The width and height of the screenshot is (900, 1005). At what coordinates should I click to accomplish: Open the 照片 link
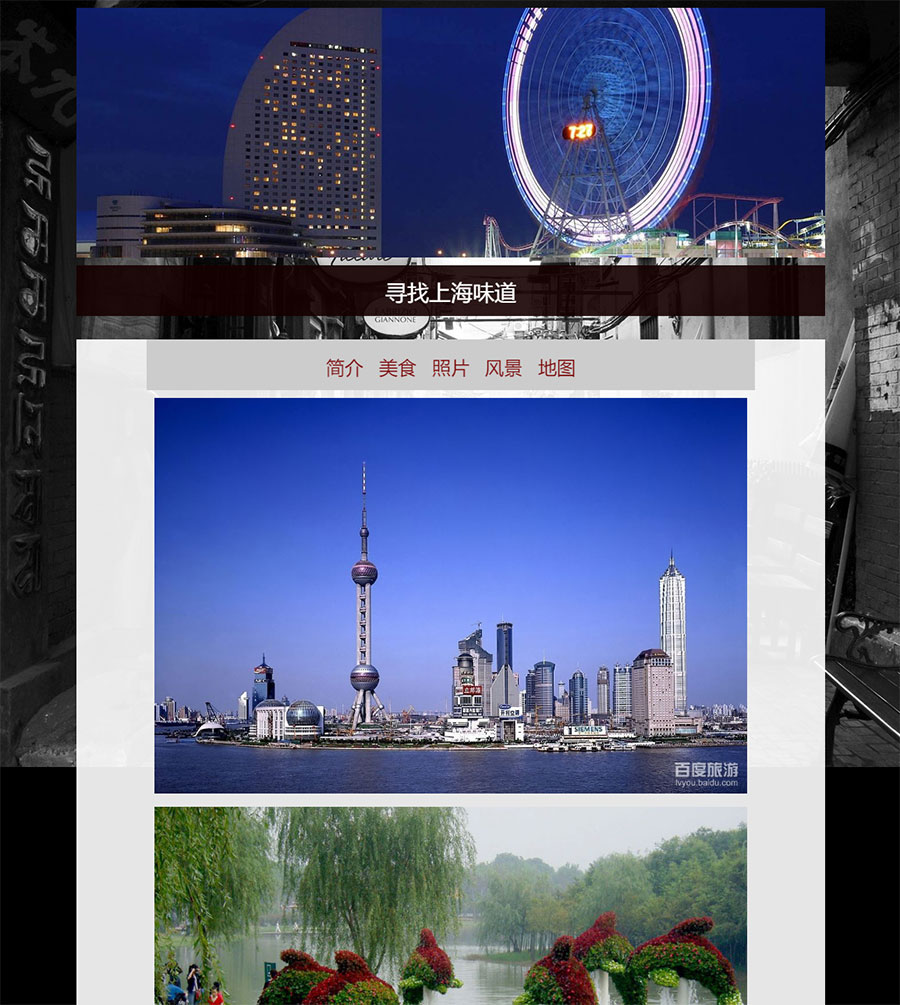(x=450, y=368)
